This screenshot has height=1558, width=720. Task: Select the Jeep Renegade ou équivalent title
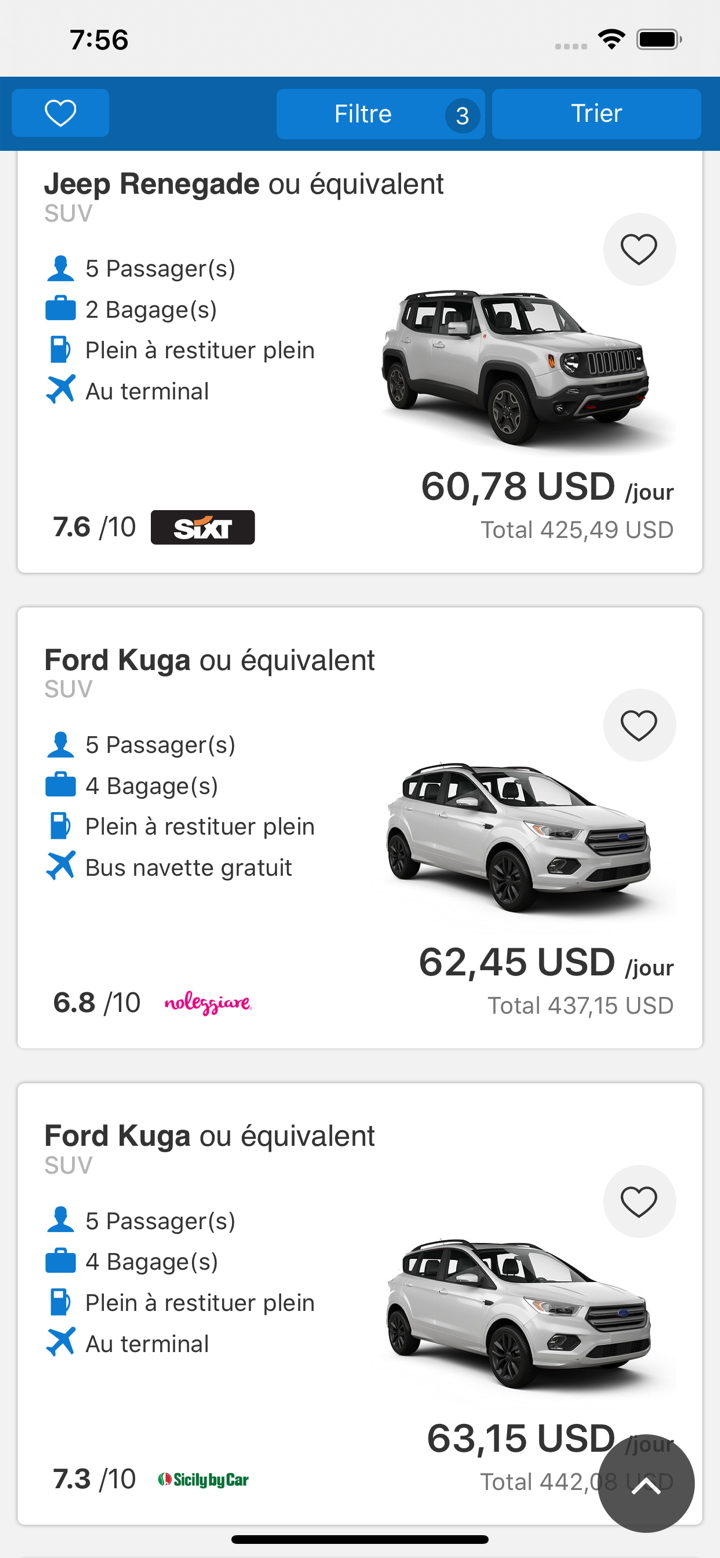click(243, 184)
